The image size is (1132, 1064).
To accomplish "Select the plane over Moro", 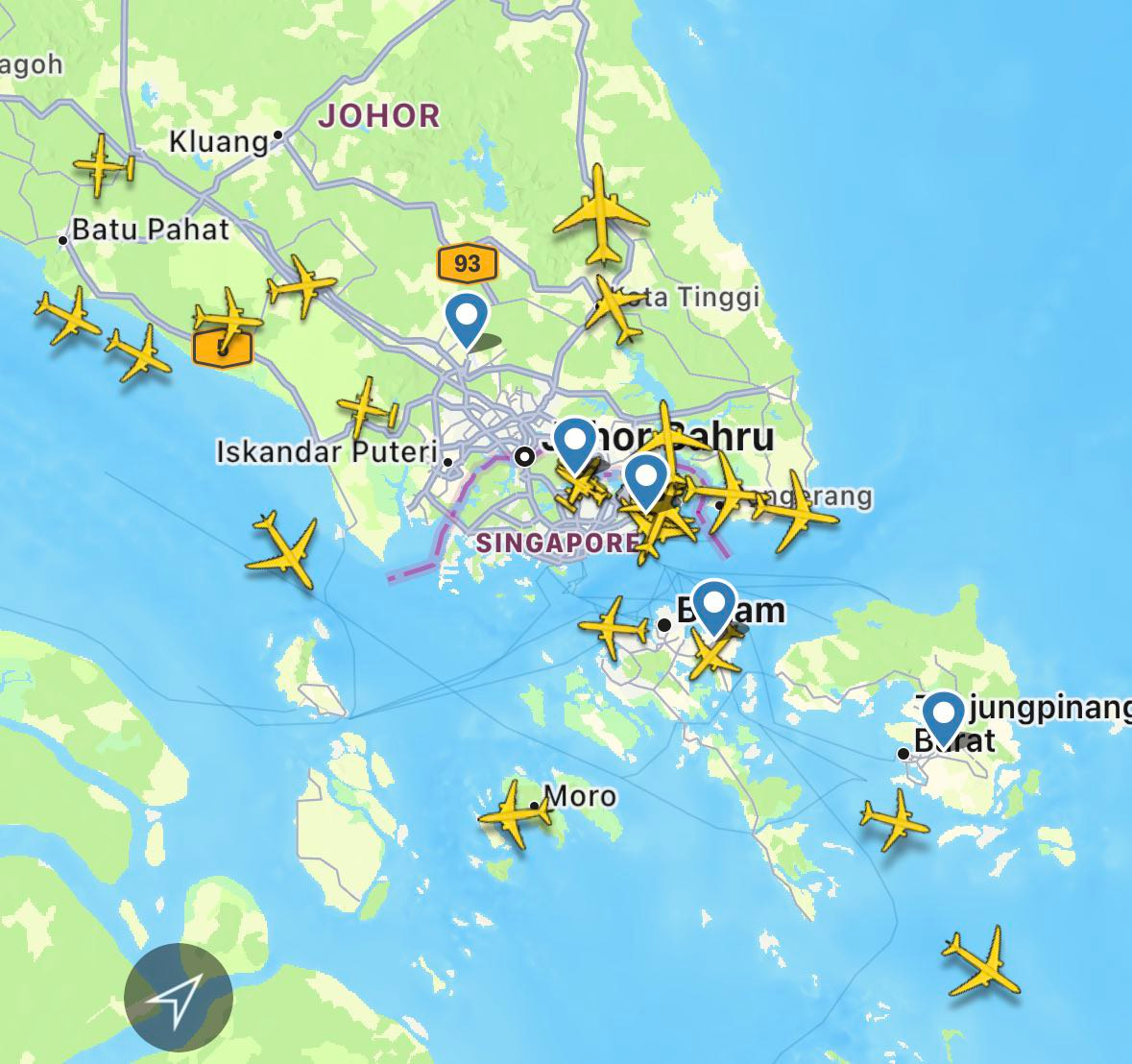I will point(516,815).
